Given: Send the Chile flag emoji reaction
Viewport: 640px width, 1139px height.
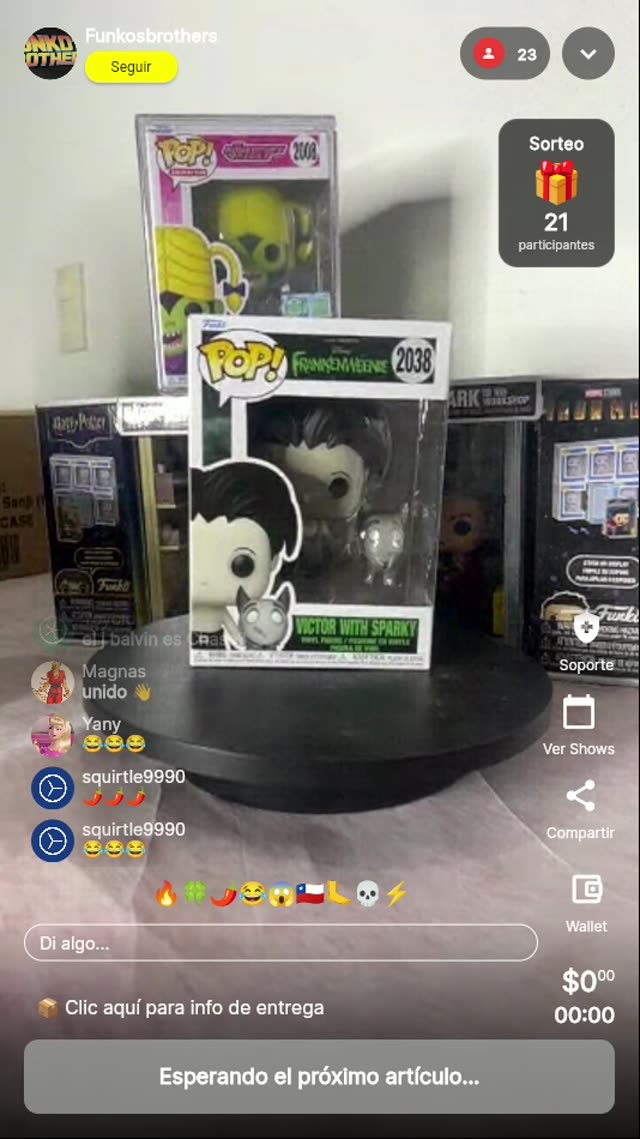Looking at the screenshot, I should [310, 894].
